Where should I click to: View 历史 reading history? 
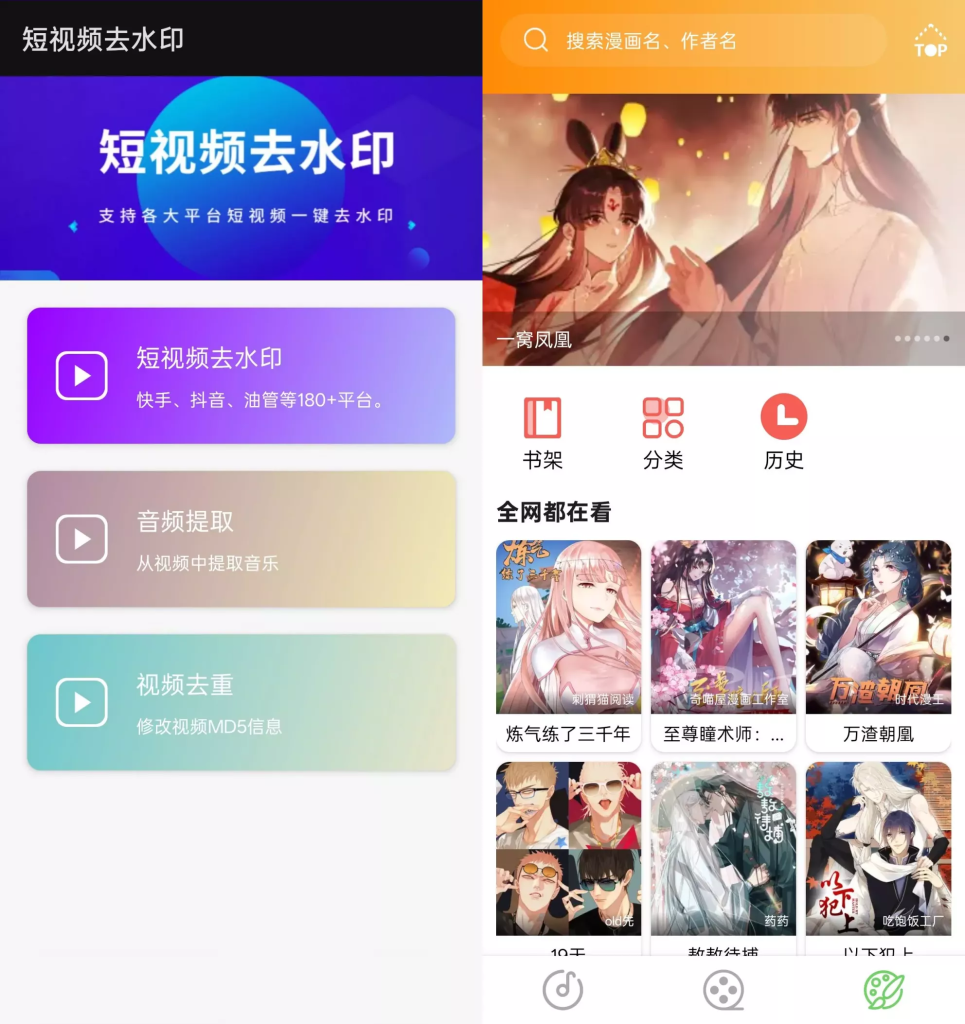tap(783, 432)
